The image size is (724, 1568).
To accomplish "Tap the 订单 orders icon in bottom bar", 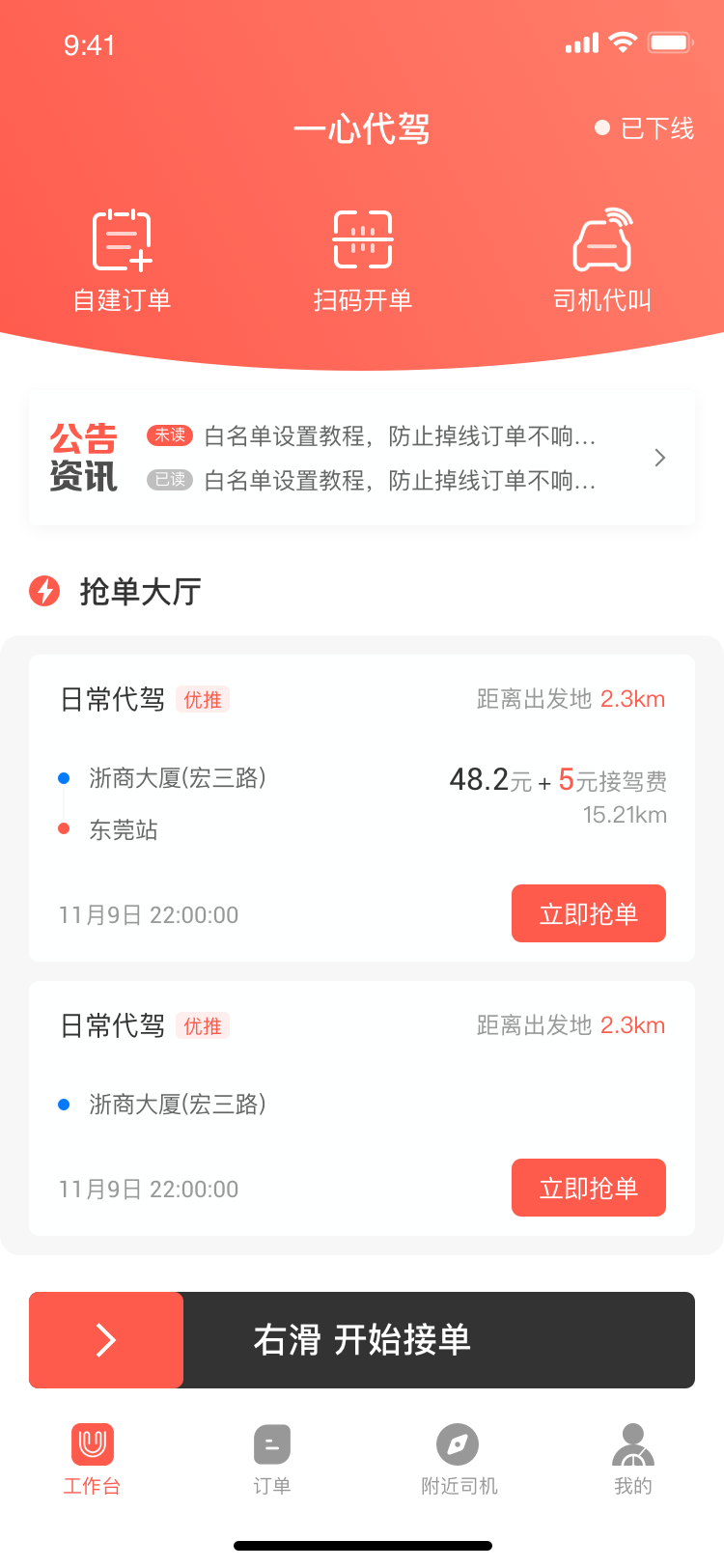I will pos(271,1445).
